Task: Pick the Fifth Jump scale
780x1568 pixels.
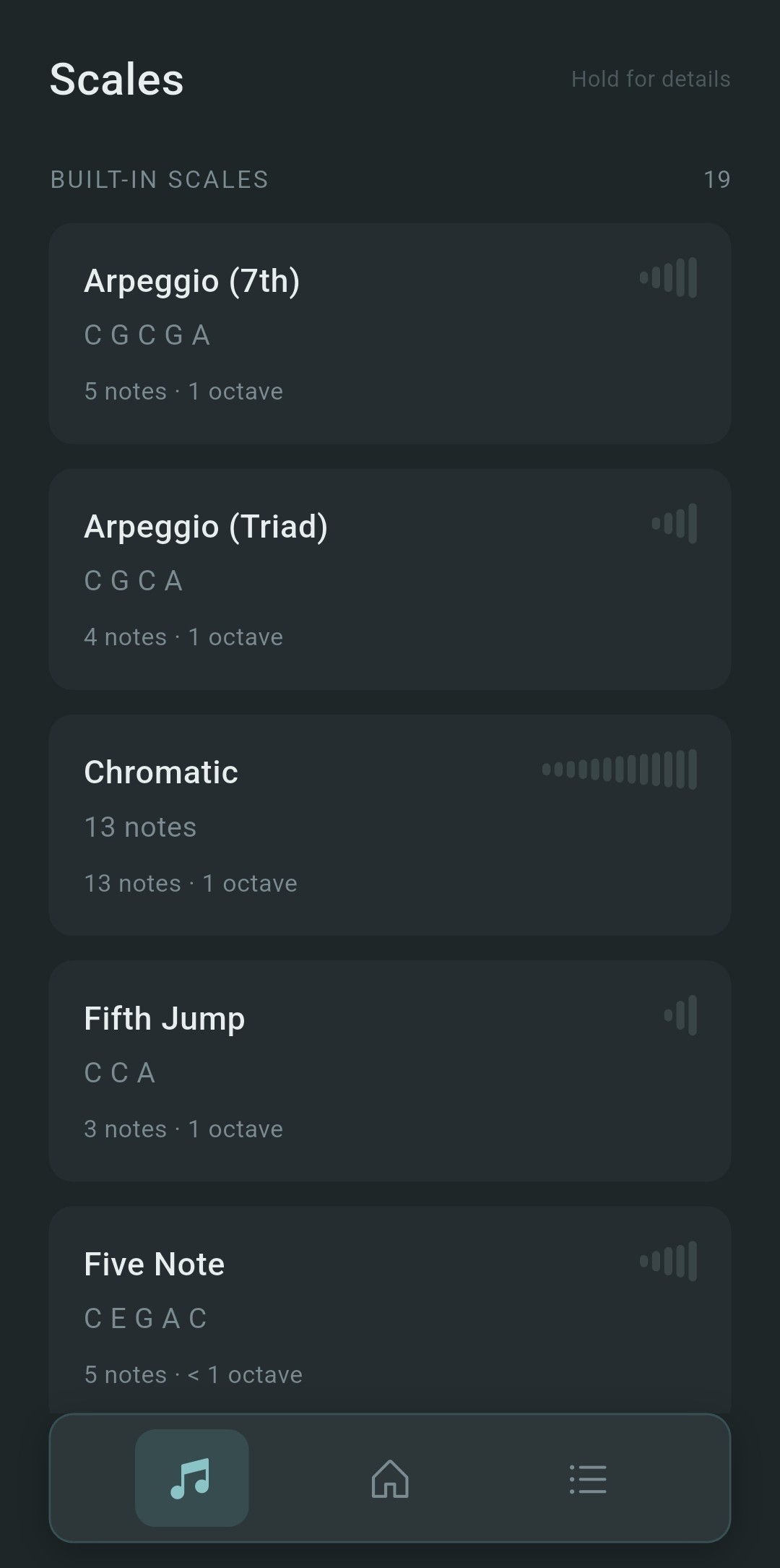Action: (x=390, y=1070)
